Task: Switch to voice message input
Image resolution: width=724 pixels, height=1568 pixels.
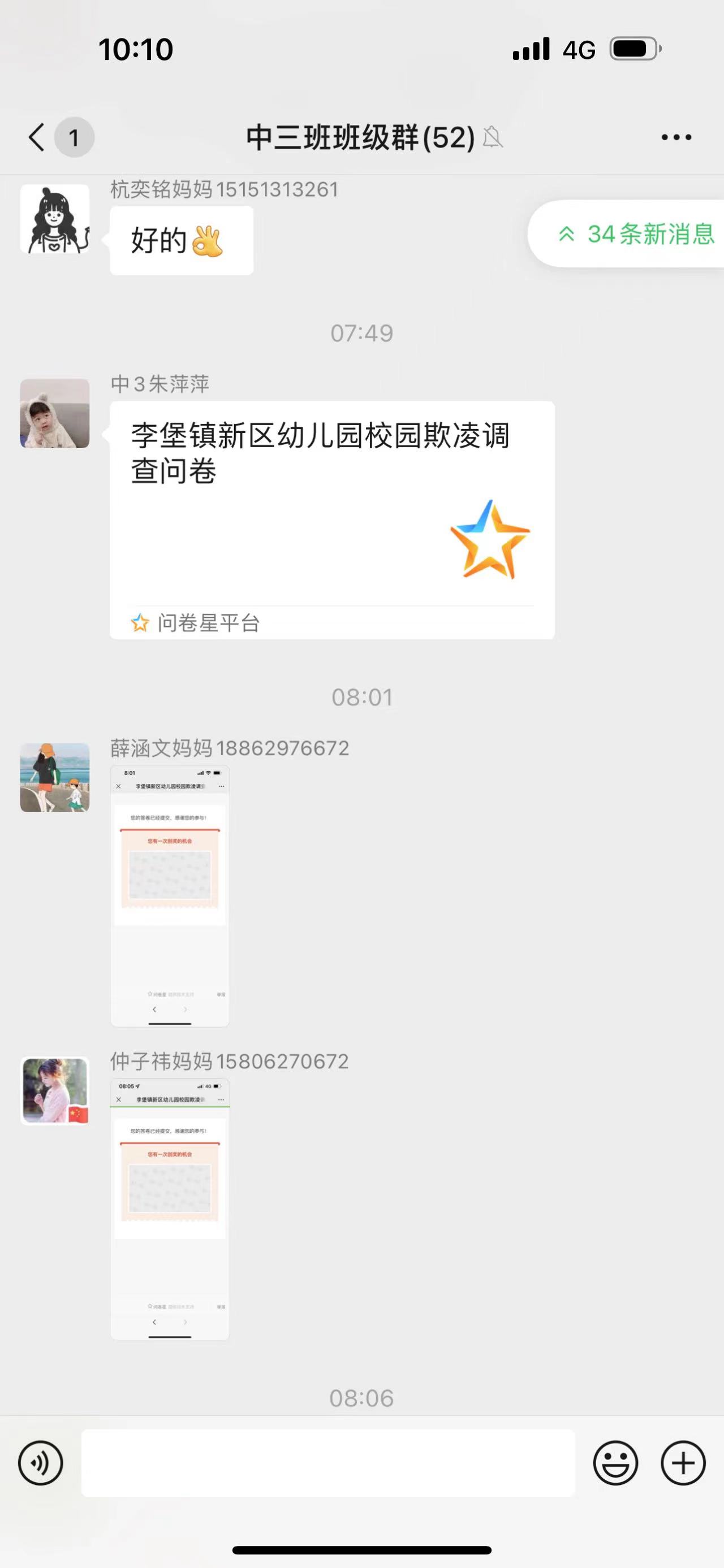Action: 40,1463
